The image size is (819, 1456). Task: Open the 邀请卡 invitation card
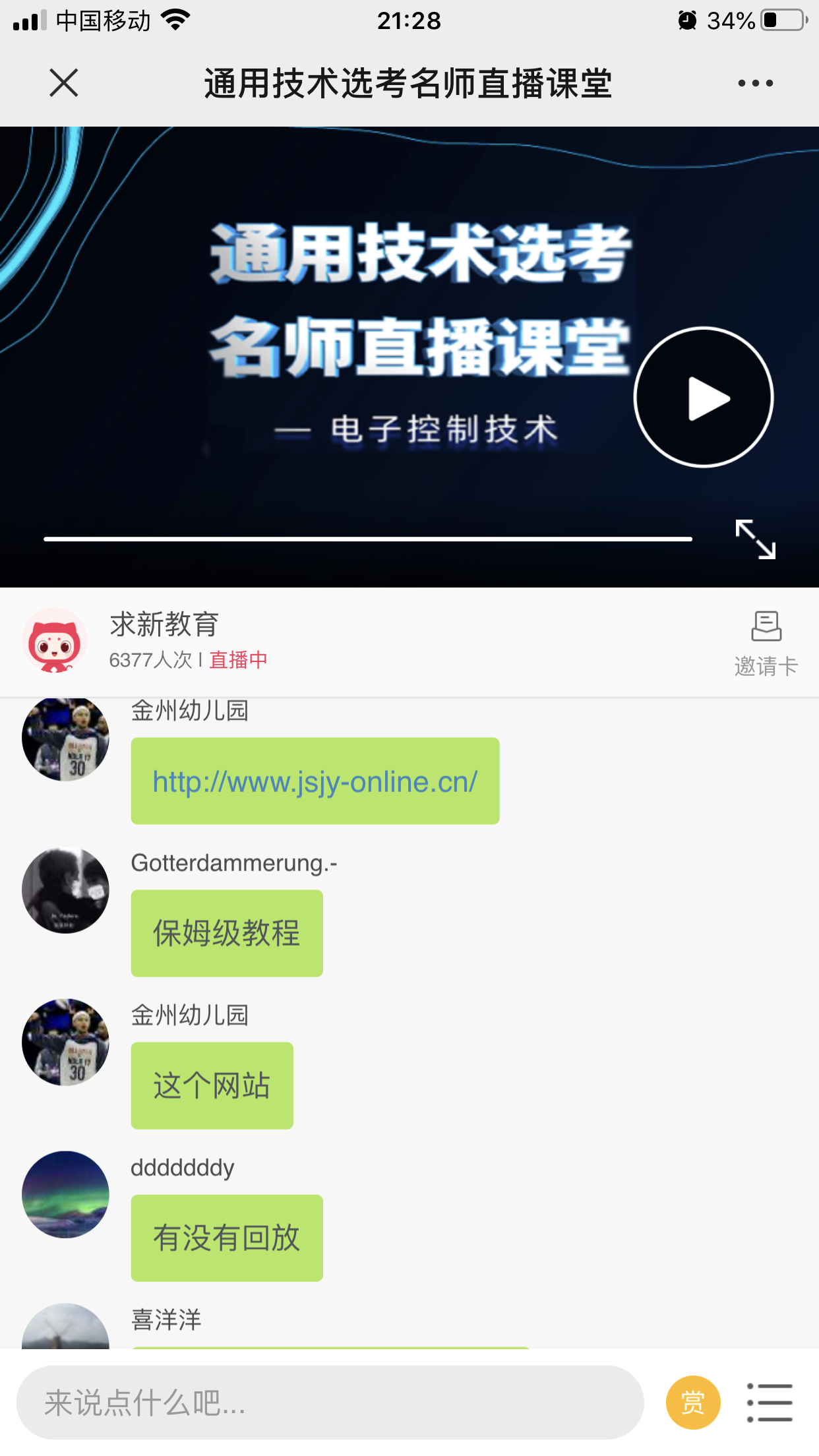(x=766, y=643)
